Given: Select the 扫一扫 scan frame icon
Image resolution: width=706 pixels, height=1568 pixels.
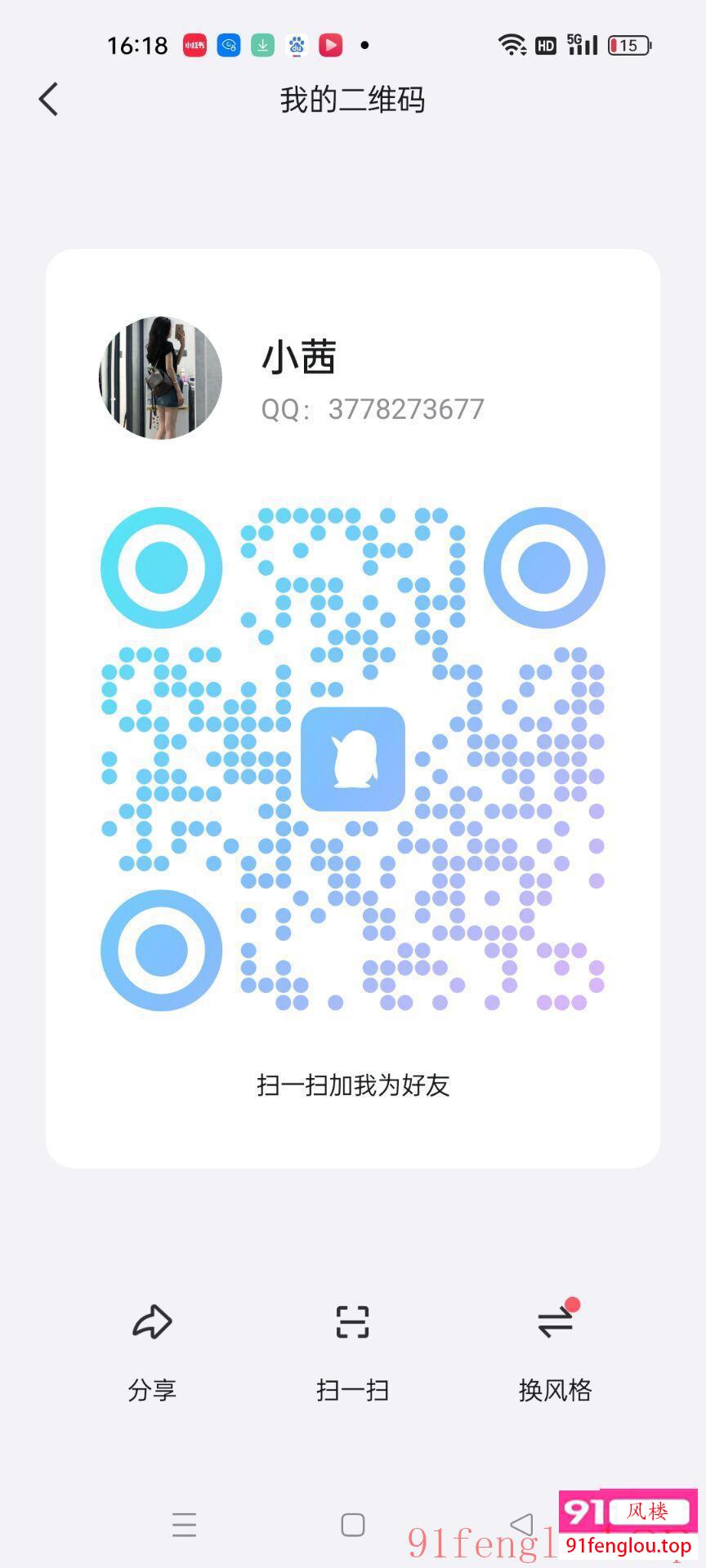Looking at the screenshot, I should [x=352, y=1323].
